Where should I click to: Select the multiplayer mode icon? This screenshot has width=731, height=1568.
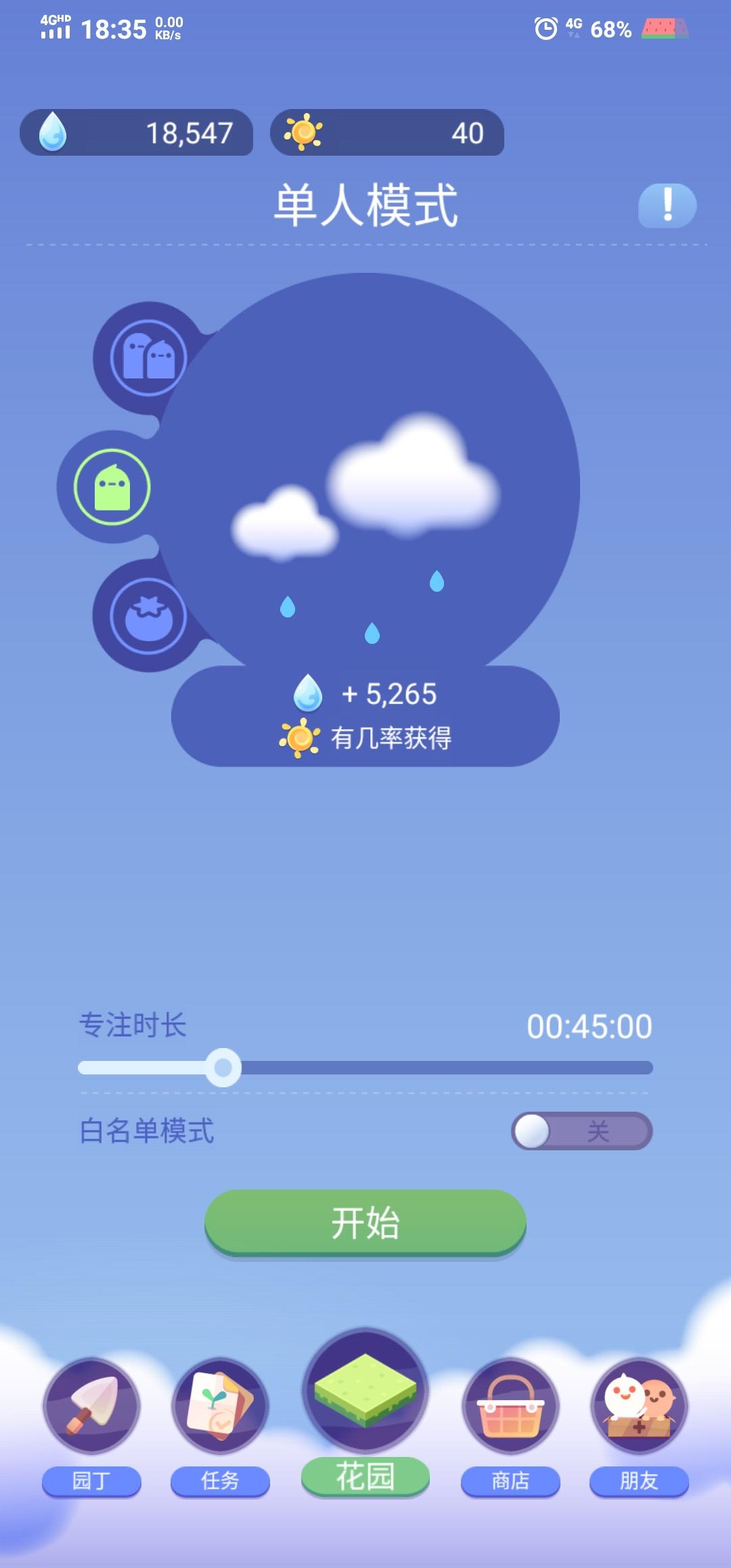tap(148, 357)
